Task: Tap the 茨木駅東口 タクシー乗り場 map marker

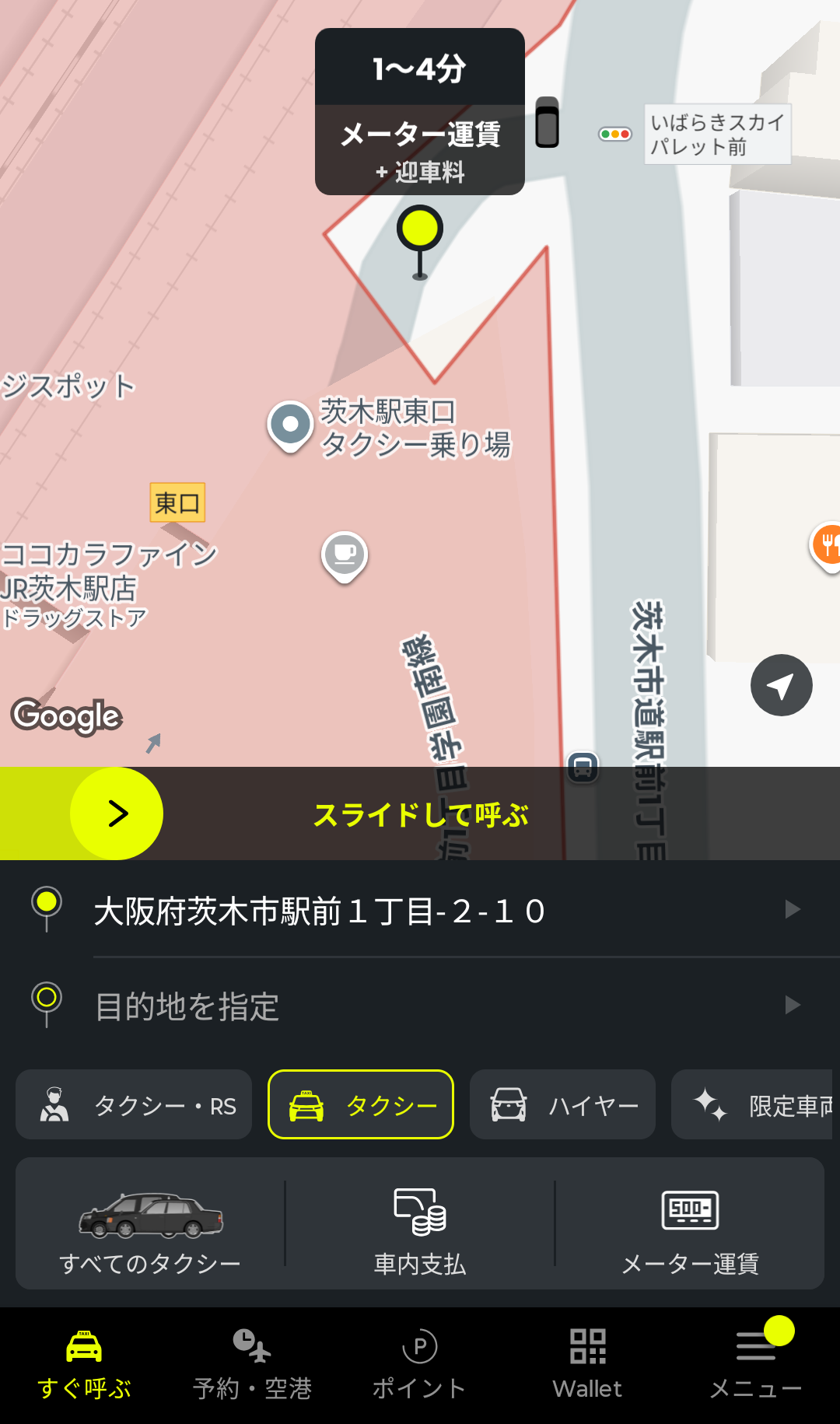Action: 290,424
